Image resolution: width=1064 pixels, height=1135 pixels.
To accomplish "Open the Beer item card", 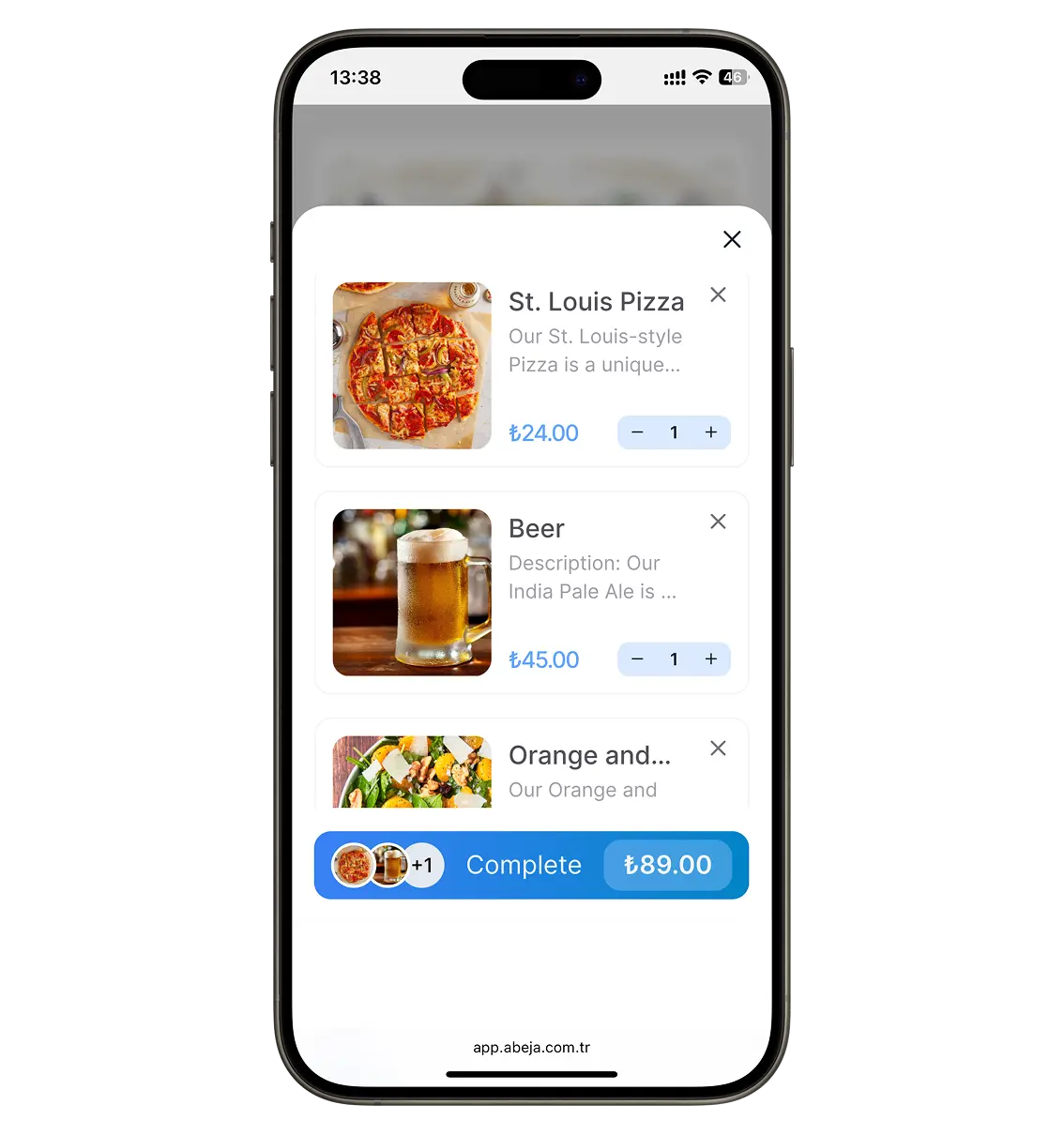I will tap(537, 529).
